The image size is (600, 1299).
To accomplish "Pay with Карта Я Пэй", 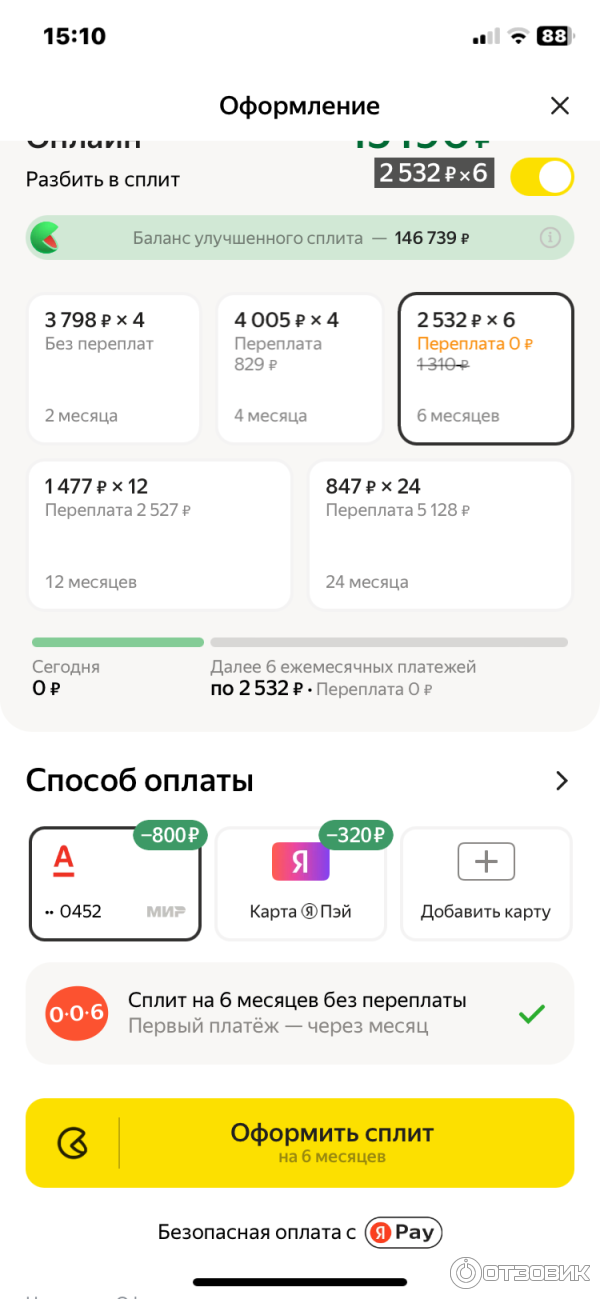I will [x=300, y=884].
